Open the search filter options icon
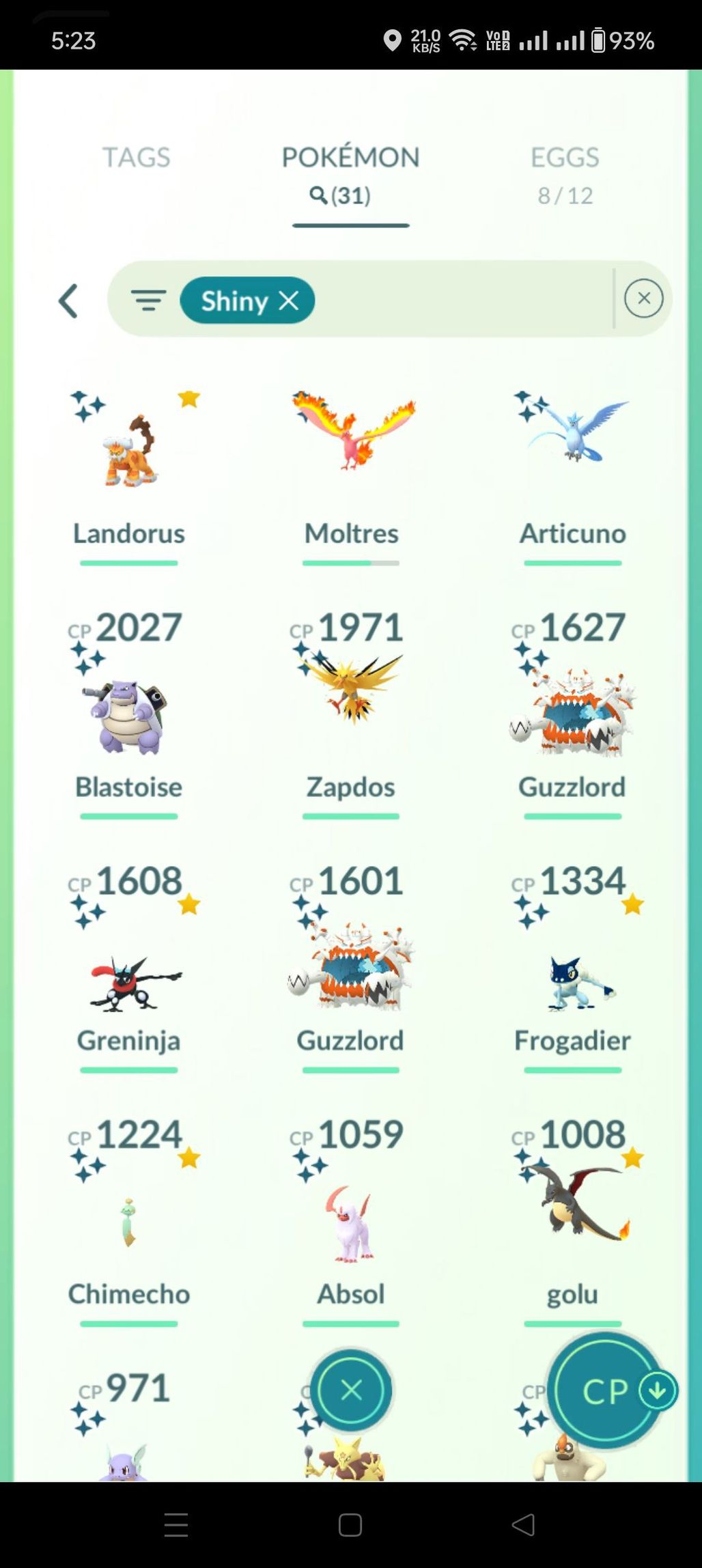This screenshot has height=1568, width=702. [148, 300]
